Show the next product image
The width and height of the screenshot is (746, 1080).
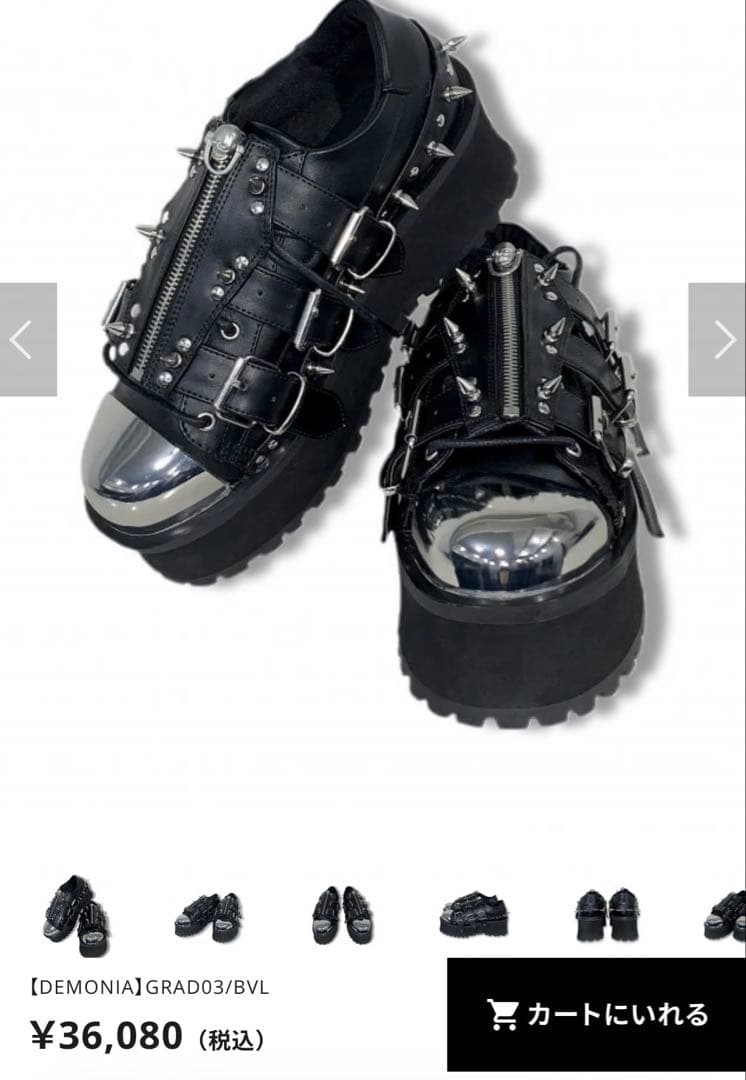(x=718, y=340)
